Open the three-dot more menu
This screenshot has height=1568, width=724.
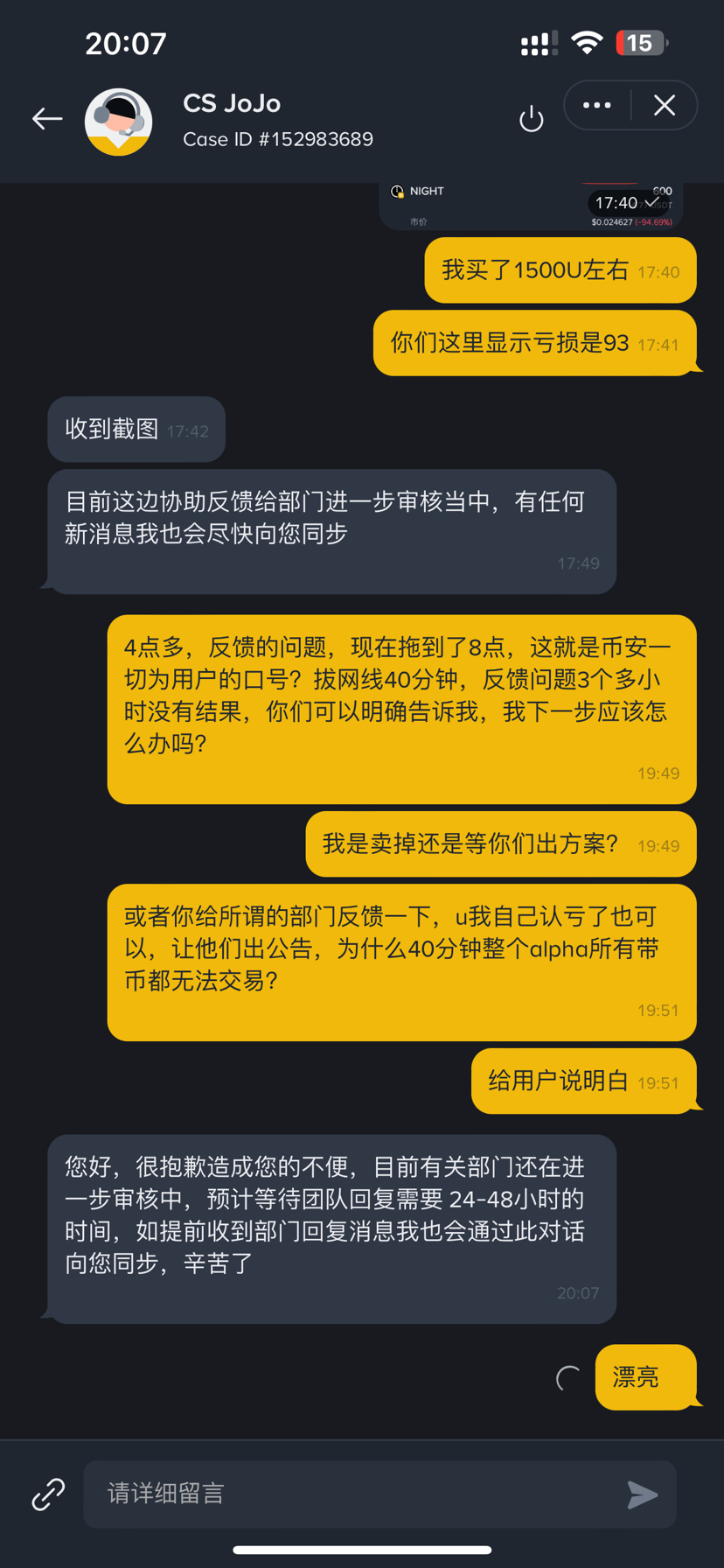coord(597,106)
